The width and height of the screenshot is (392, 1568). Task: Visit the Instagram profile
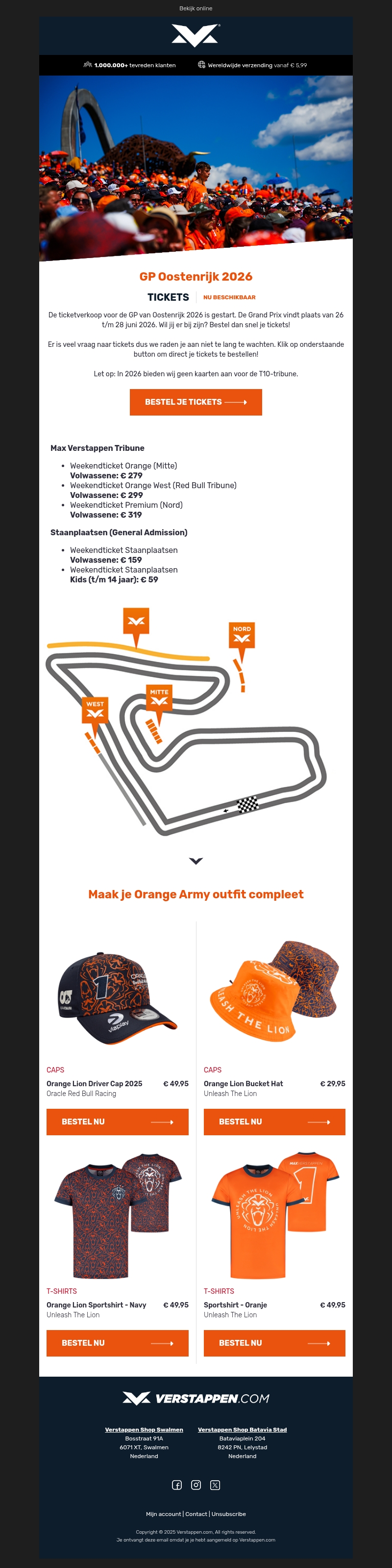(x=196, y=1485)
